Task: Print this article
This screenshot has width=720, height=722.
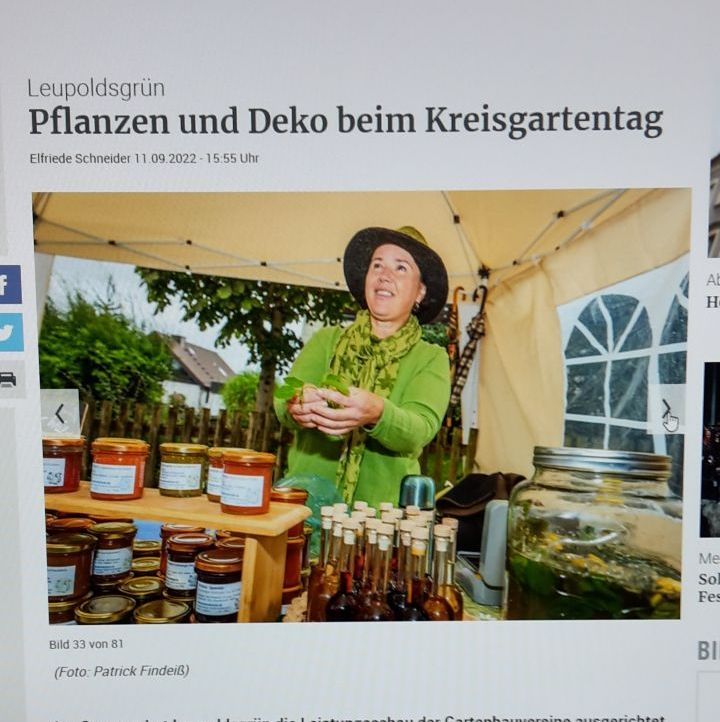Action: click(x=10, y=379)
